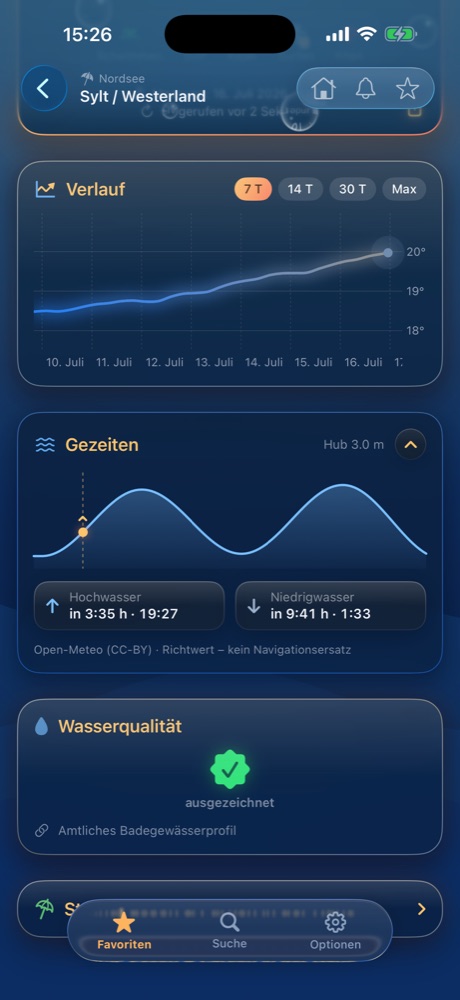Switch the Verlauf chart to Max
The image size is (460, 1000).
tap(404, 189)
